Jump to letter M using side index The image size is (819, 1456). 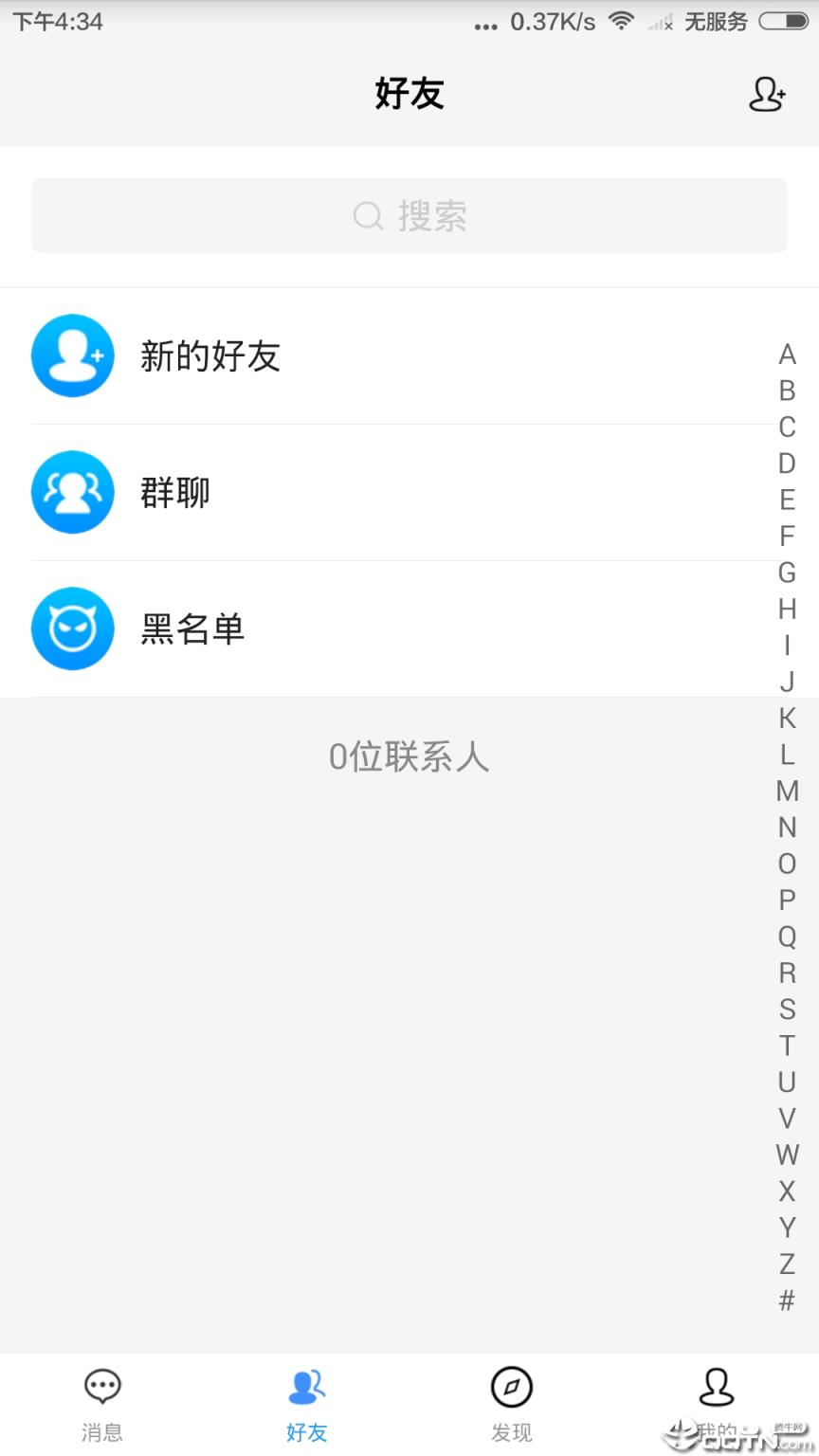[x=787, y=792]
